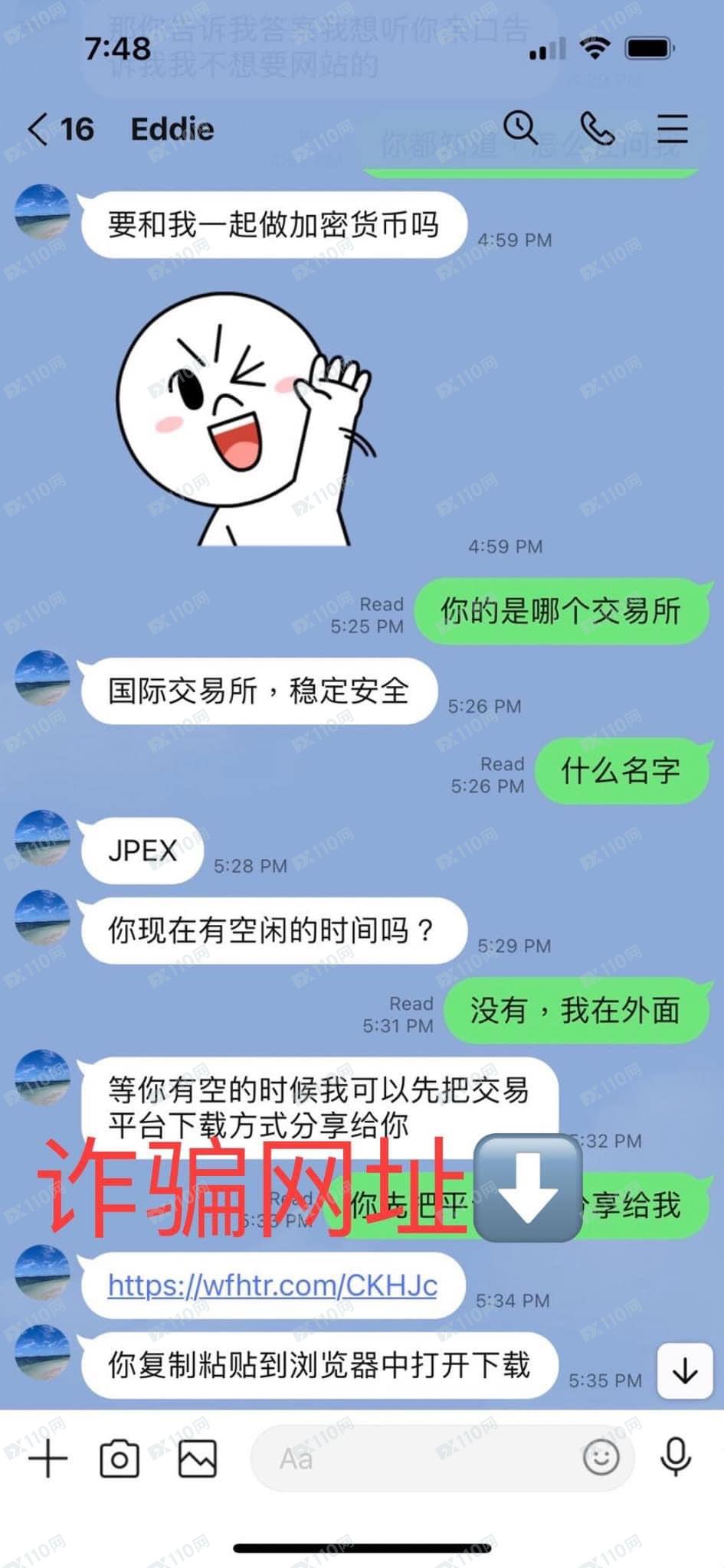Open the chat menu
Image resolution: width=724 pixels, height=1568 pixels.
(672, 129)
